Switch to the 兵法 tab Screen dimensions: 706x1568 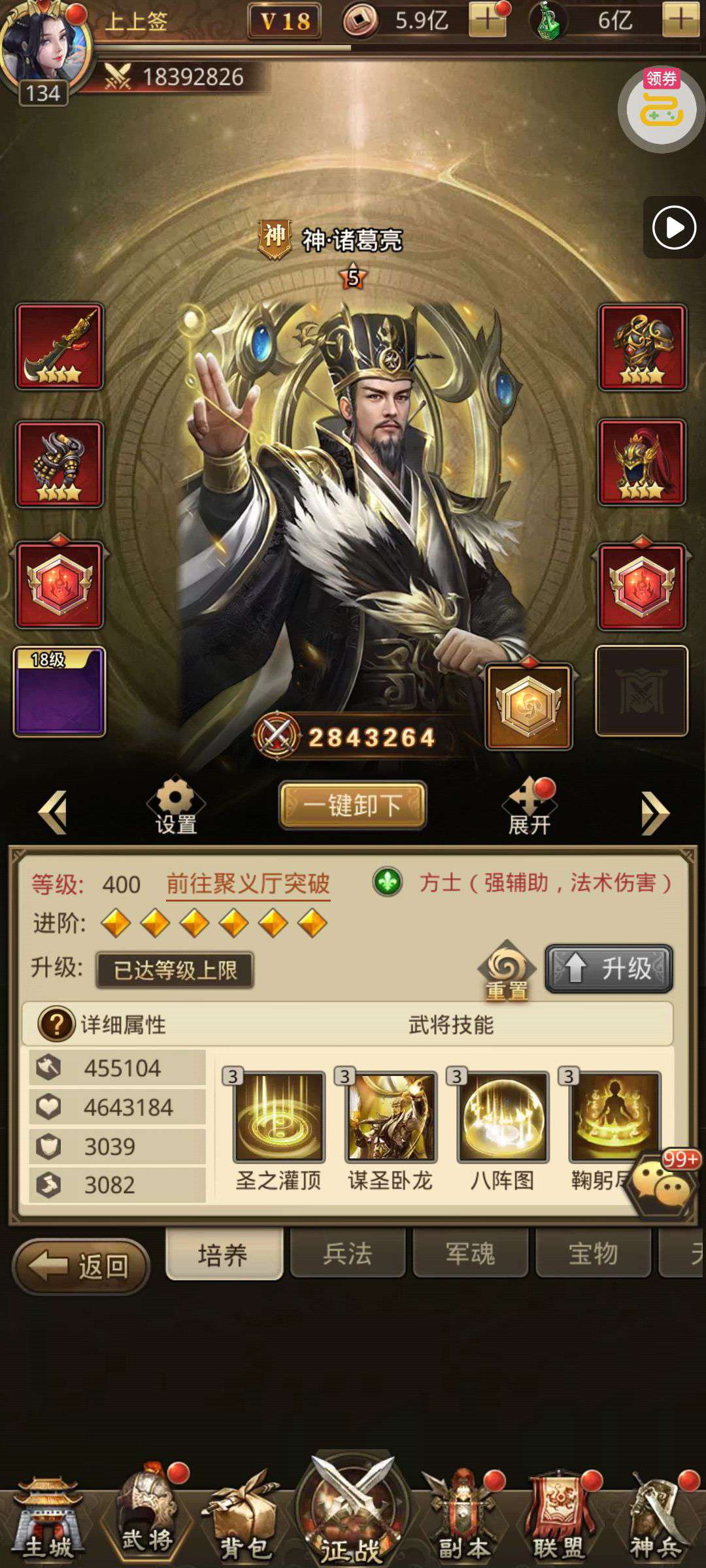pos(347,1253)
